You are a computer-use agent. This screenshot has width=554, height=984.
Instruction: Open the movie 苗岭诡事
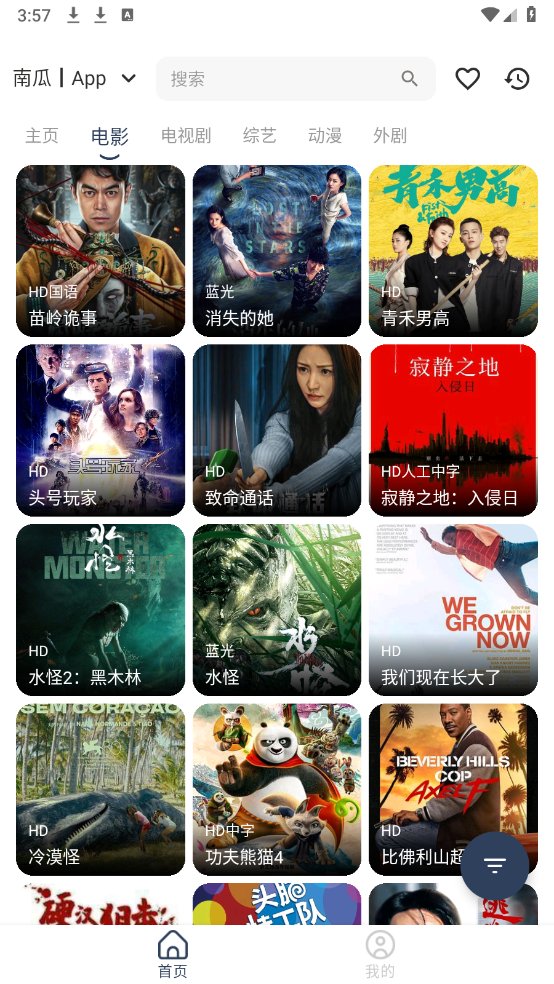(100, 251)
